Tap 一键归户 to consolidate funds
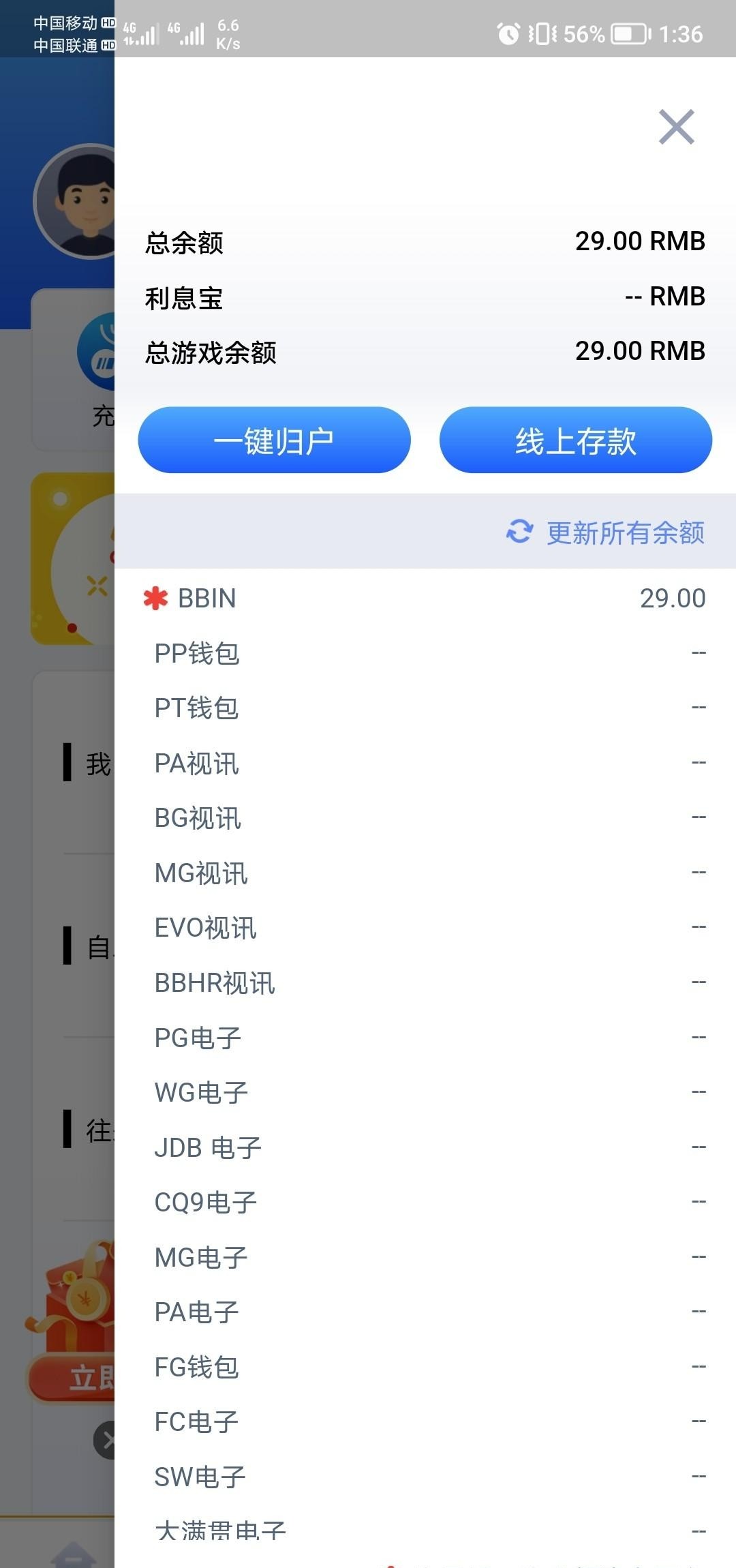This screenshot has width=736, height=1568. (274, 440)
